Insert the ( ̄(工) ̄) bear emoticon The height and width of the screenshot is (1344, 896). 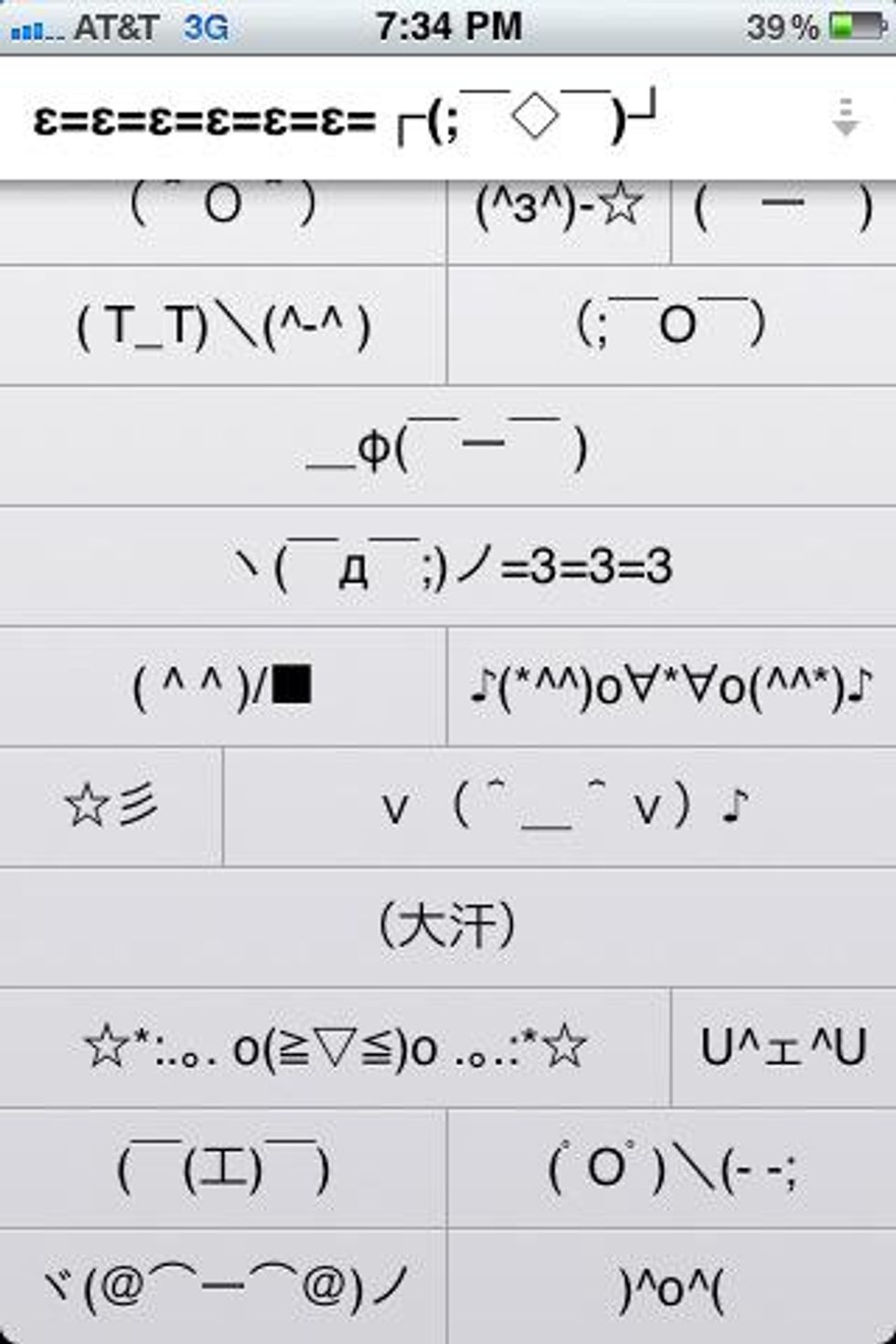click(223, 1168)
